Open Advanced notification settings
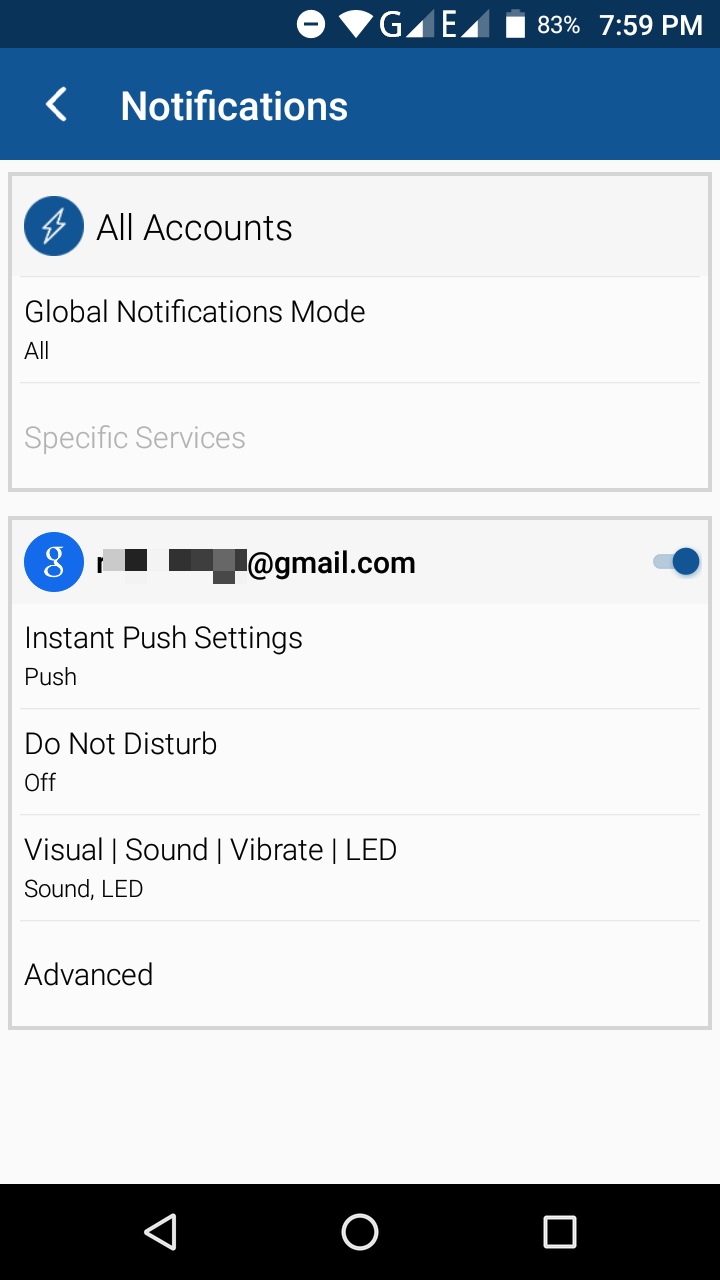The image size is (720, 1280). pyautogui.click(x=360, y=974)
